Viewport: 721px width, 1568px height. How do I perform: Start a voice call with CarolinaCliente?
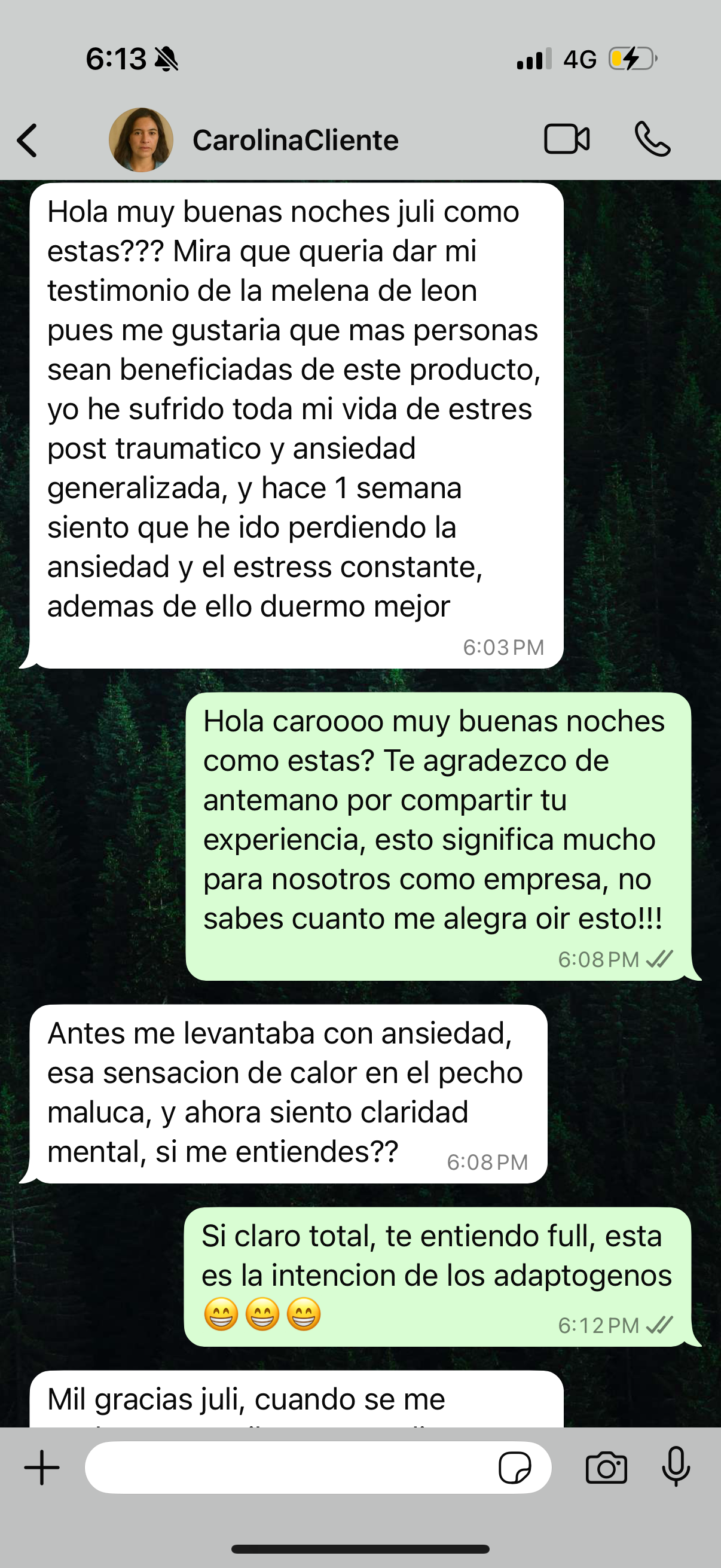(x=652, y=139)
